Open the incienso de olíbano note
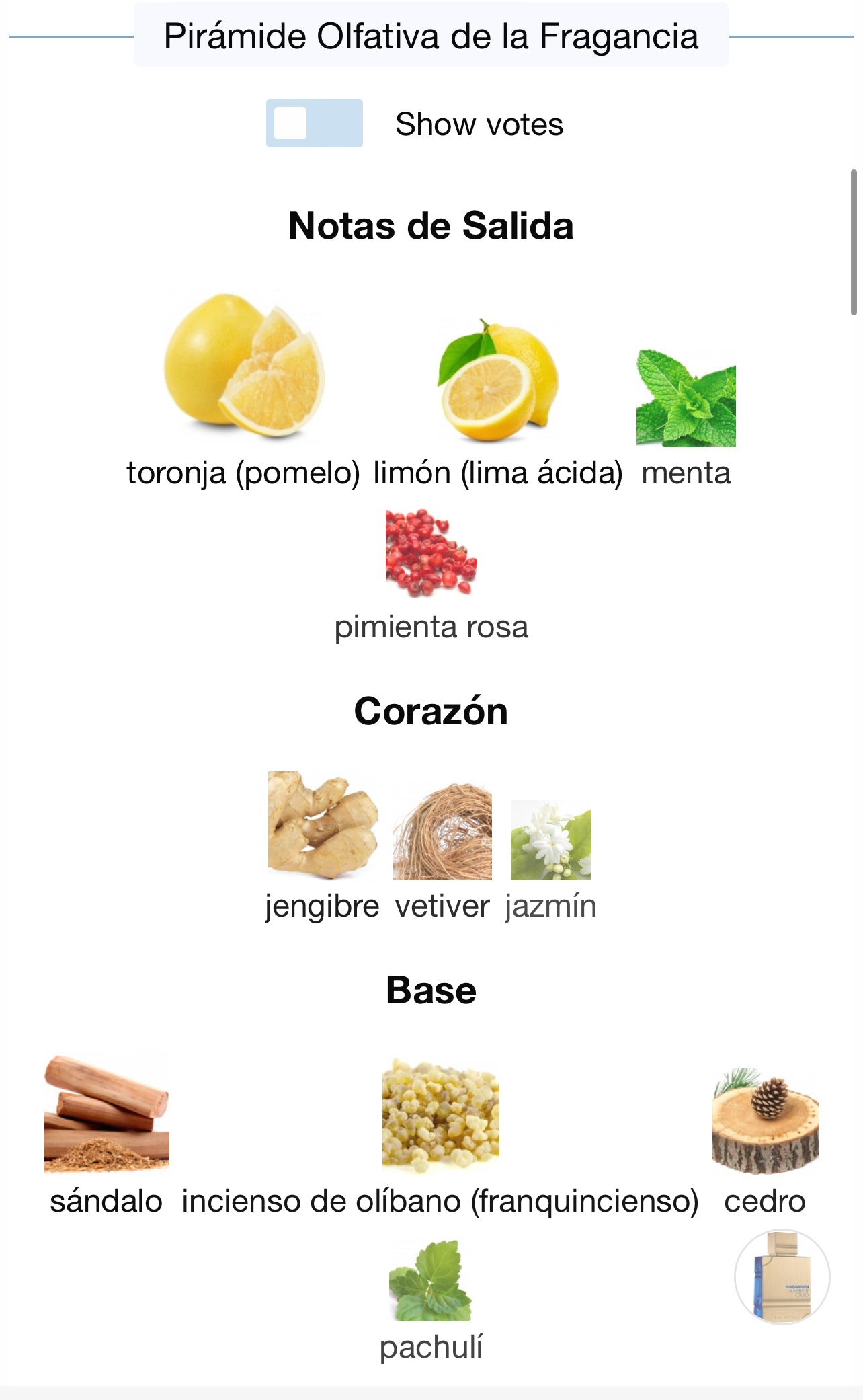 tap(440, 1116)
